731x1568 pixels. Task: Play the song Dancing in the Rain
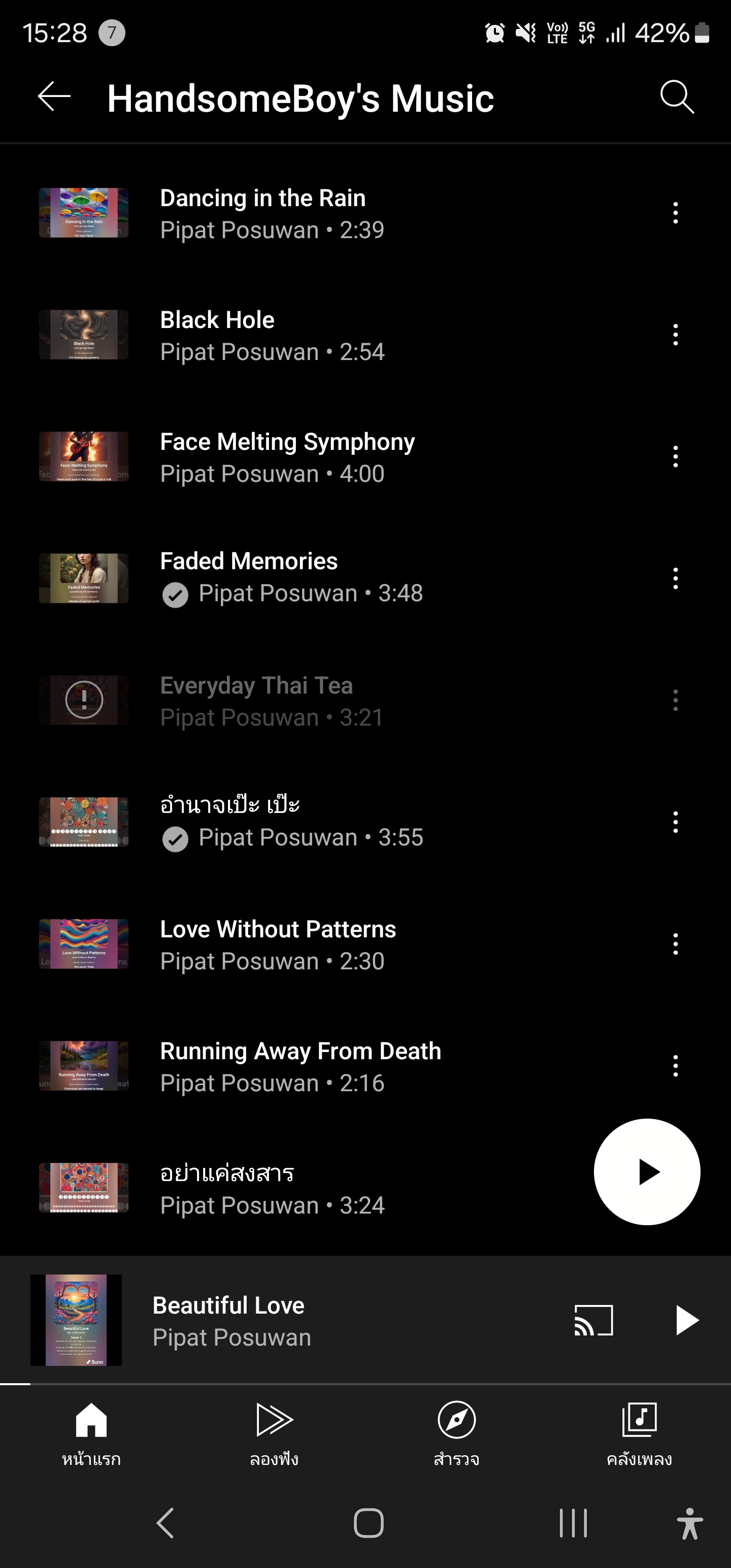coord(262,213)
